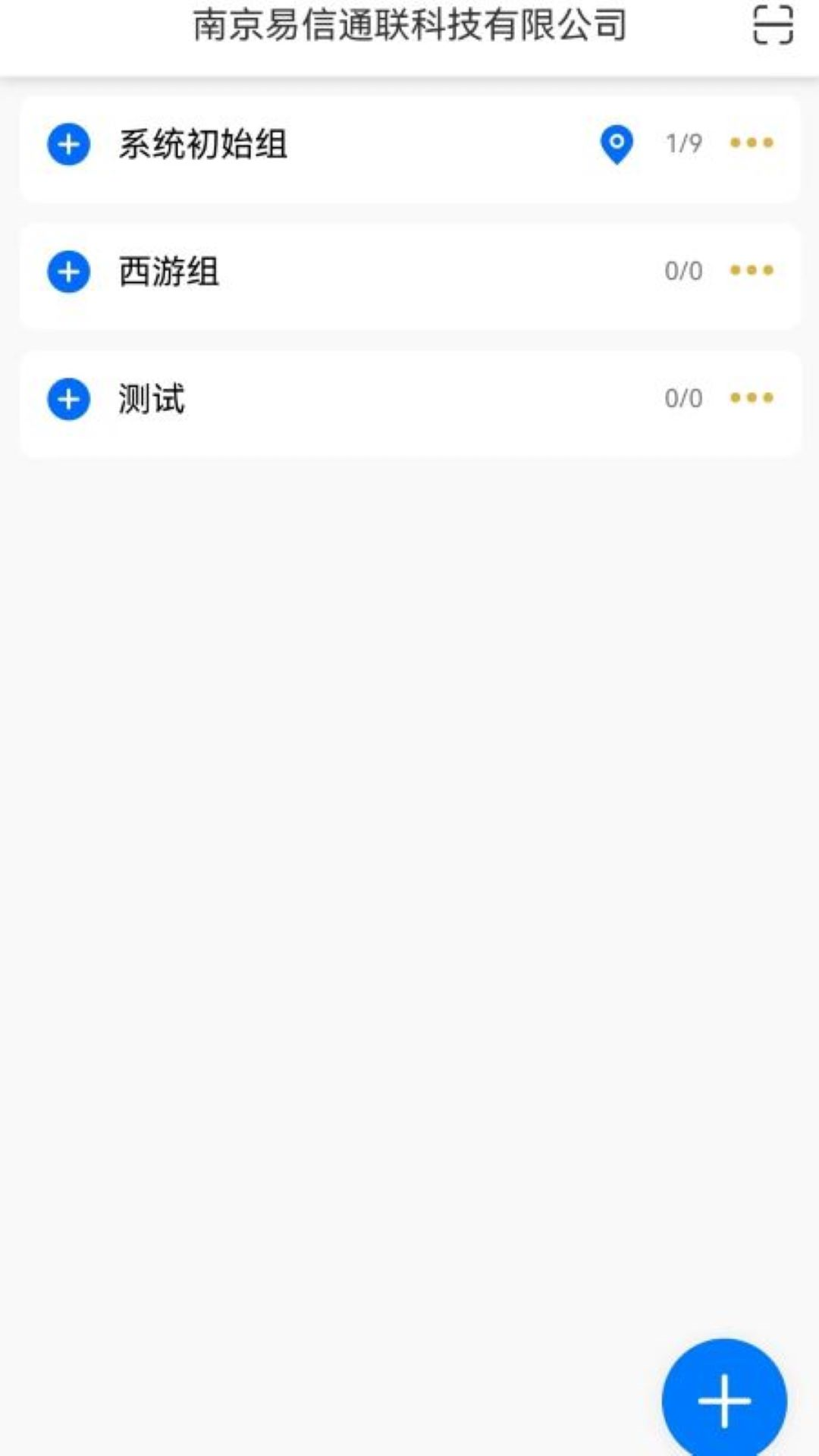The width and height of the screenshot is (819, 1456).
Task: Expand the 西游组 group with its plus icon
Action: 69,271
